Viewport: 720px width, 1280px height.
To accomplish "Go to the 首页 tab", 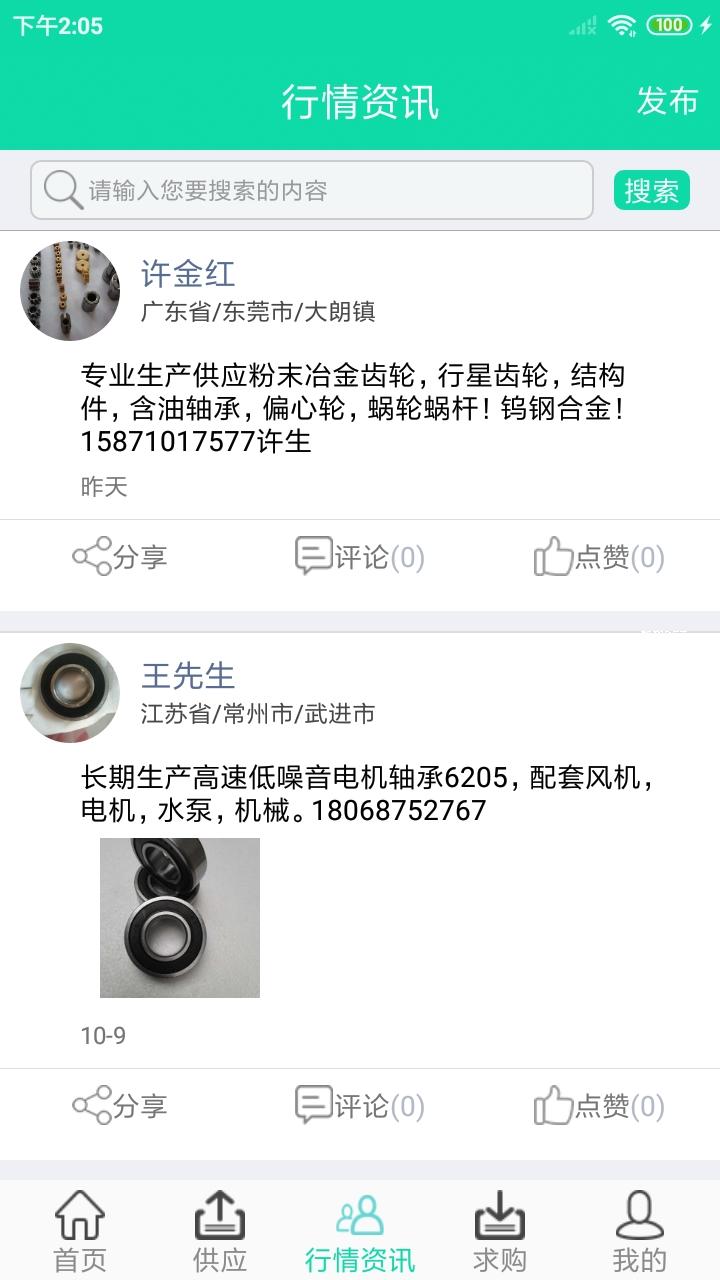I will [x=80, y=1232].
